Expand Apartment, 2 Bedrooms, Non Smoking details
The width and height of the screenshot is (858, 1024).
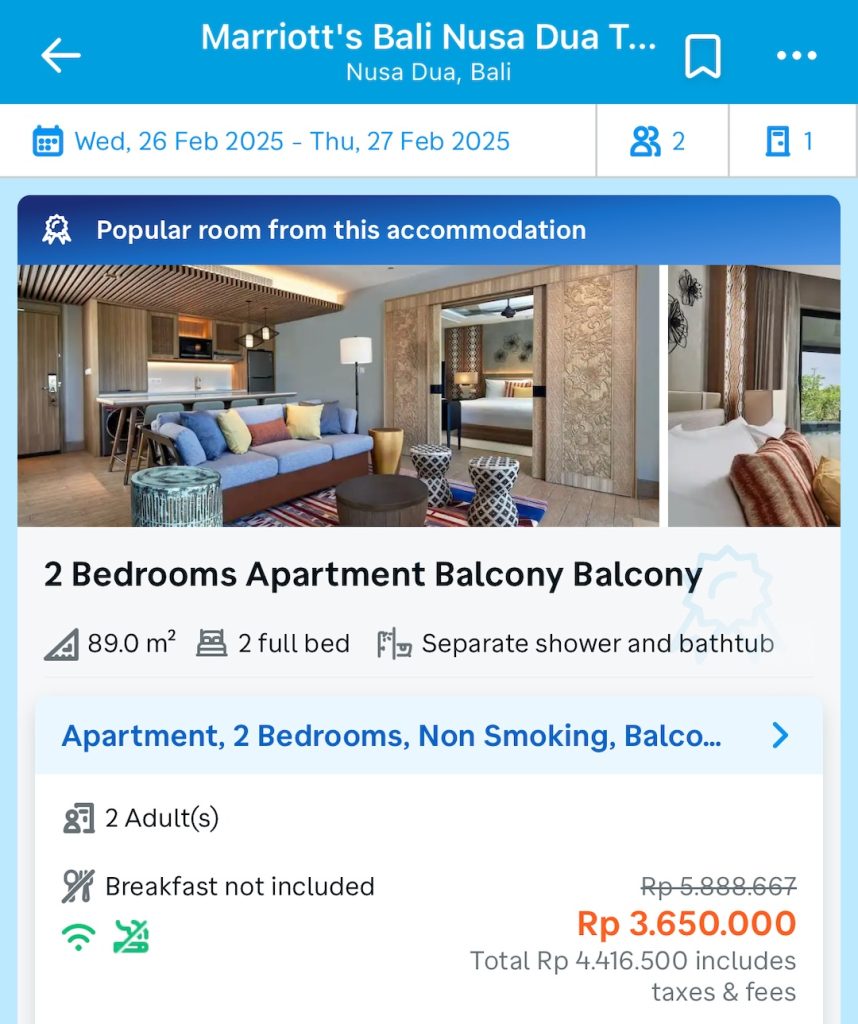(x=428, y=737)
